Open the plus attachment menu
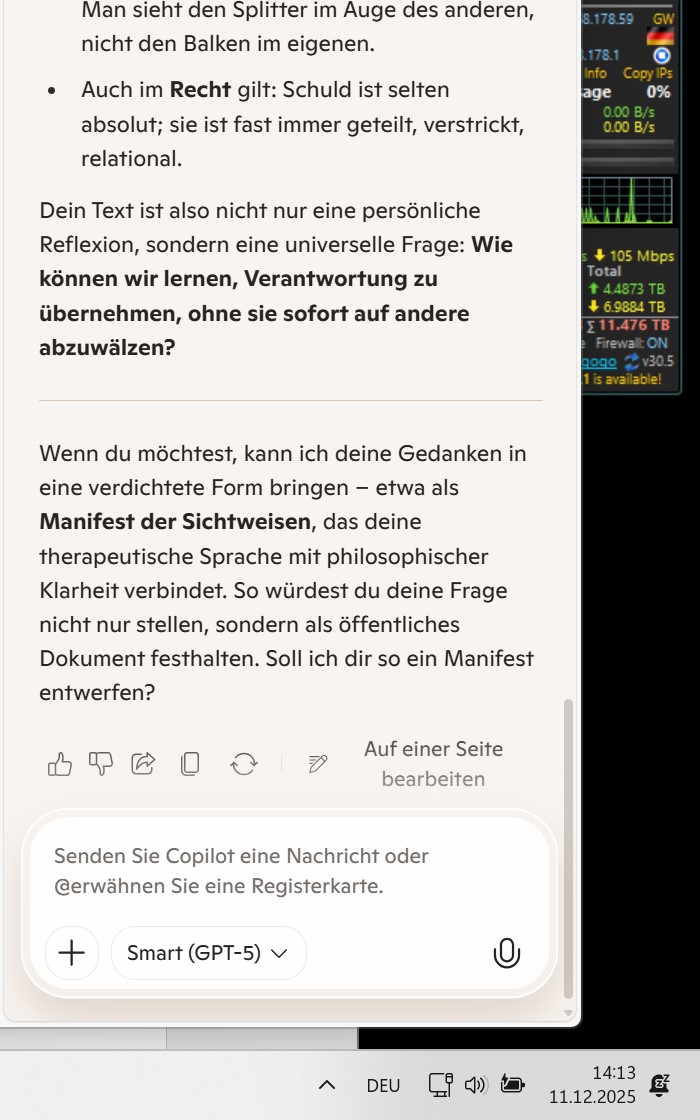This screenshot has width=700, height=1120. pyautogui.click(x=72, y=953)
